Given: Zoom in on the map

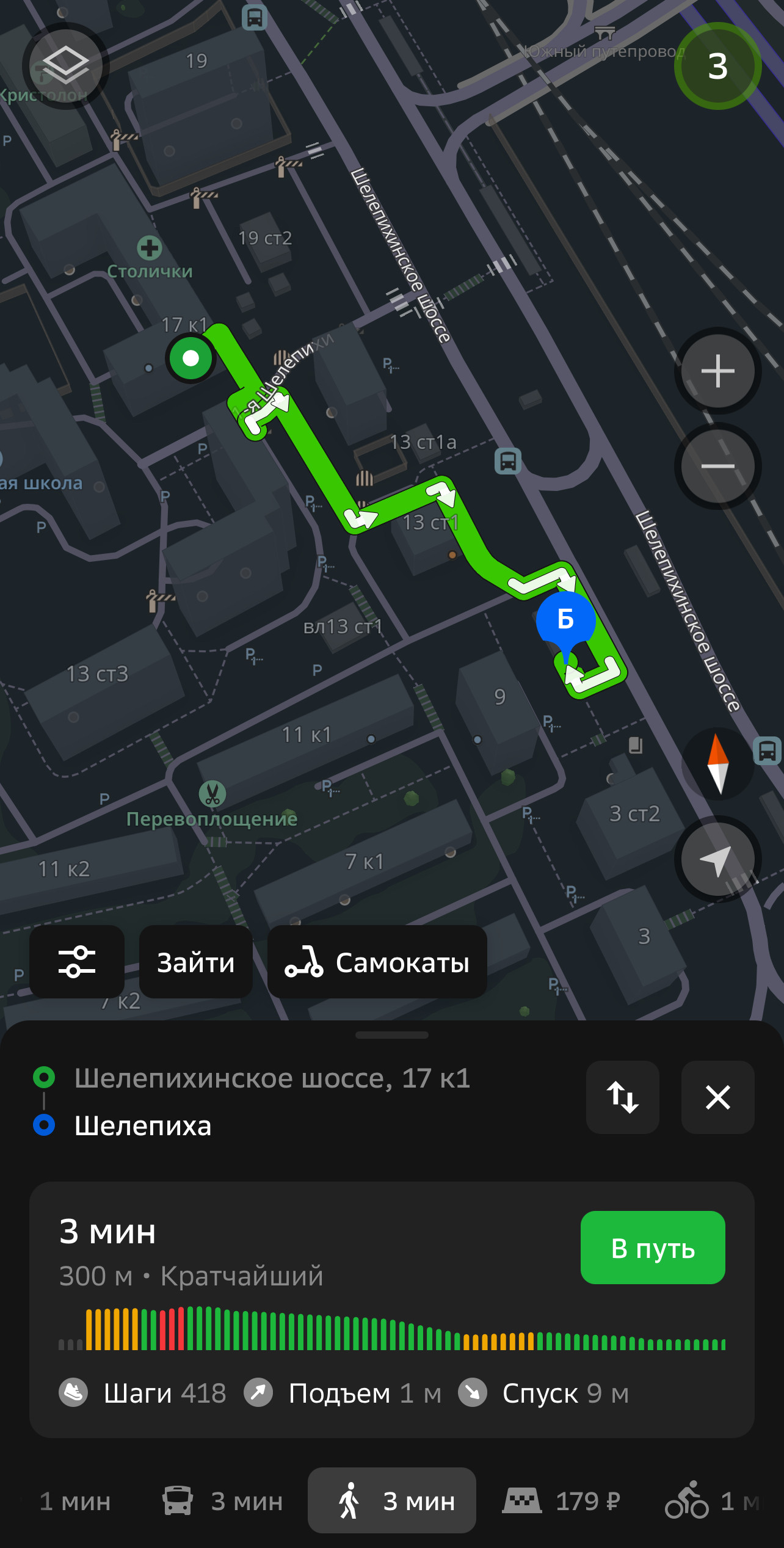Looking at the screenshot, I should click(x=717, y=371).
